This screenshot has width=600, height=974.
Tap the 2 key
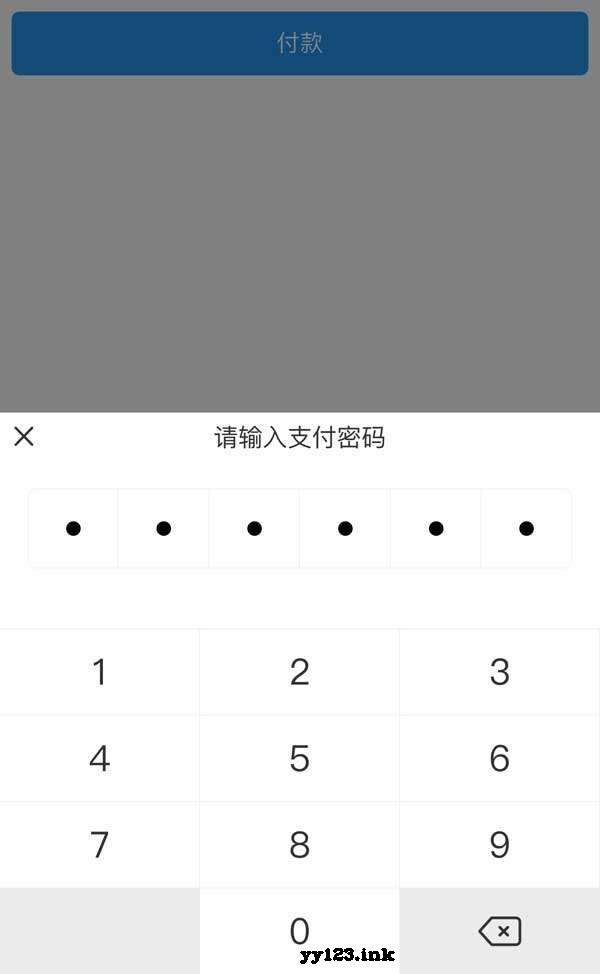click(299, 671)
